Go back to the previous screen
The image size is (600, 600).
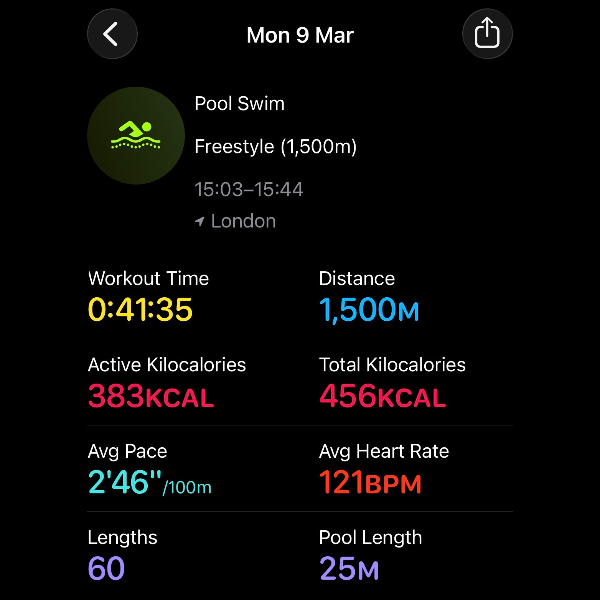coord(112,35)
